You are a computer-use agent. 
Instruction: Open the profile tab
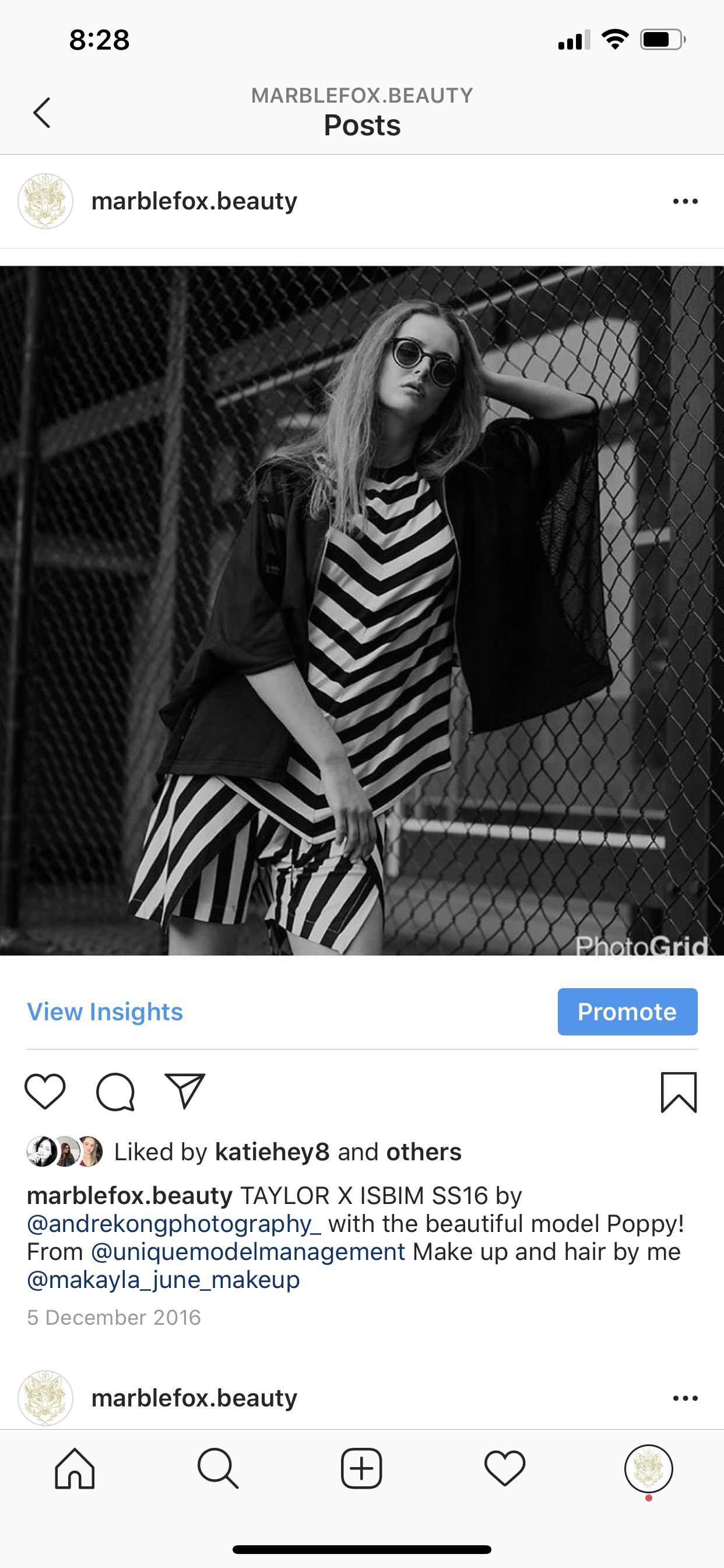[649, 1469]
